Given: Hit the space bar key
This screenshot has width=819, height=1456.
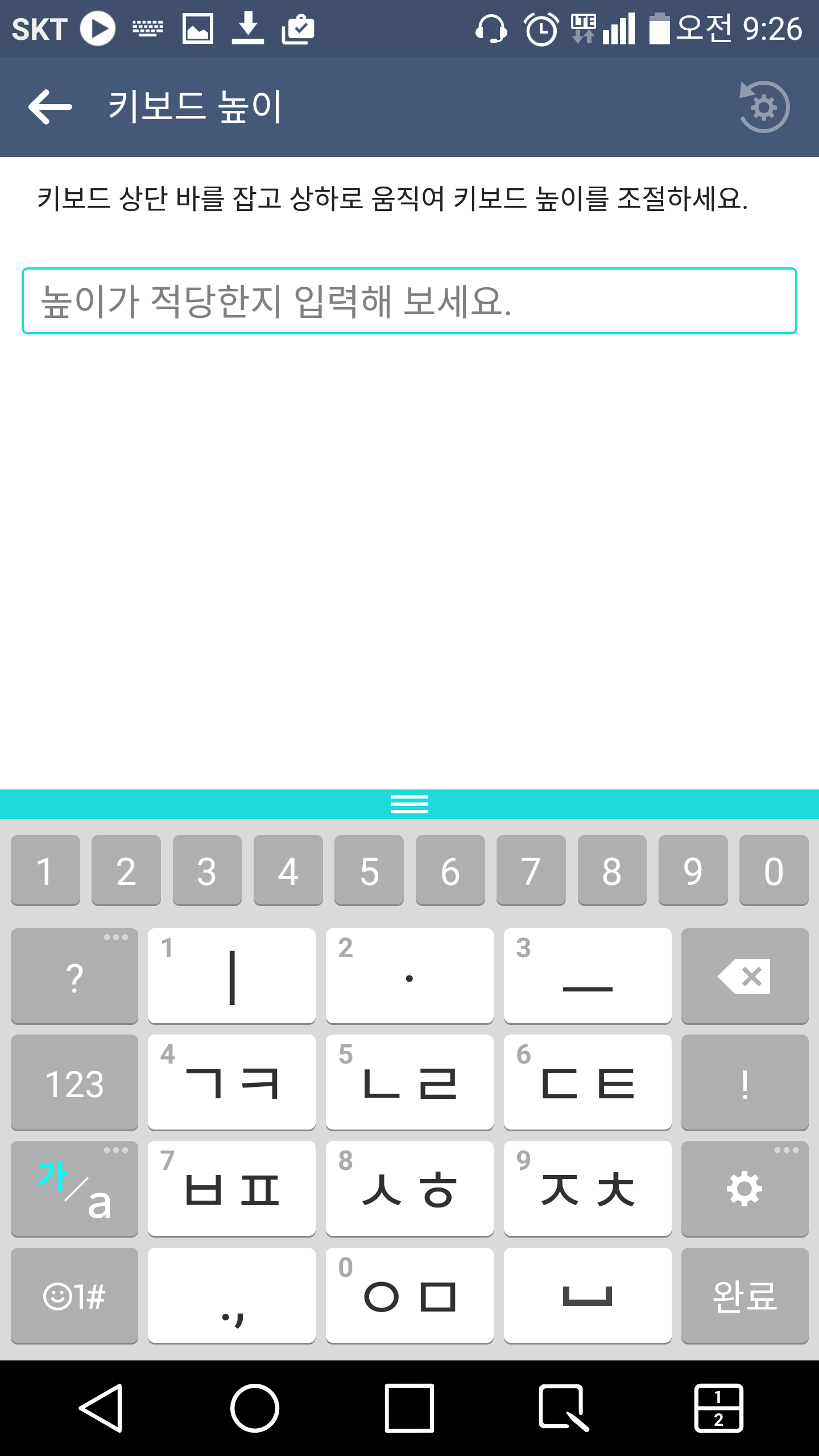Looking at the screenshot, I should pyautogui.click(x=588, y=1296).
